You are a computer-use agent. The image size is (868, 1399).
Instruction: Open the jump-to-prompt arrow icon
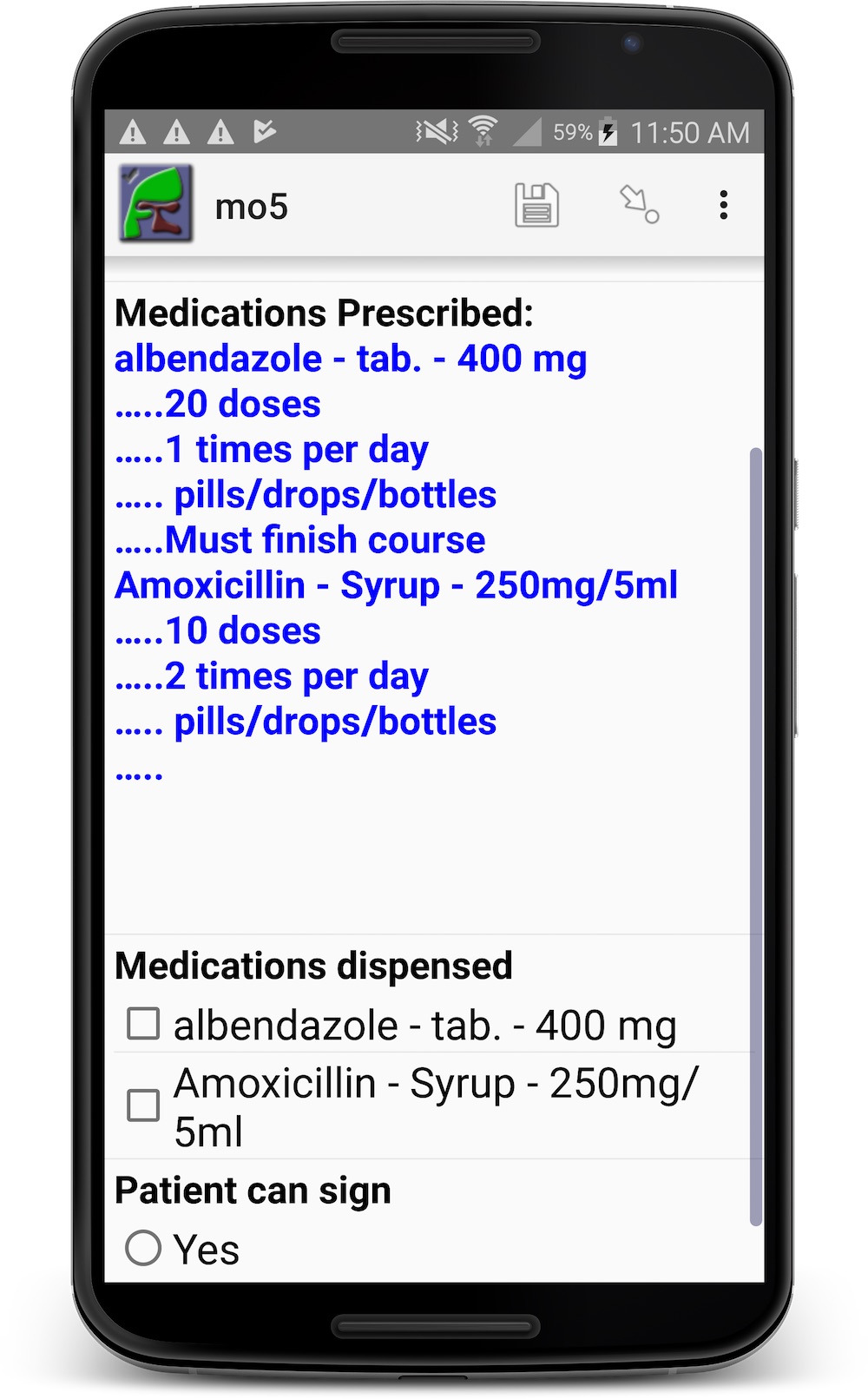coord(639,205)
